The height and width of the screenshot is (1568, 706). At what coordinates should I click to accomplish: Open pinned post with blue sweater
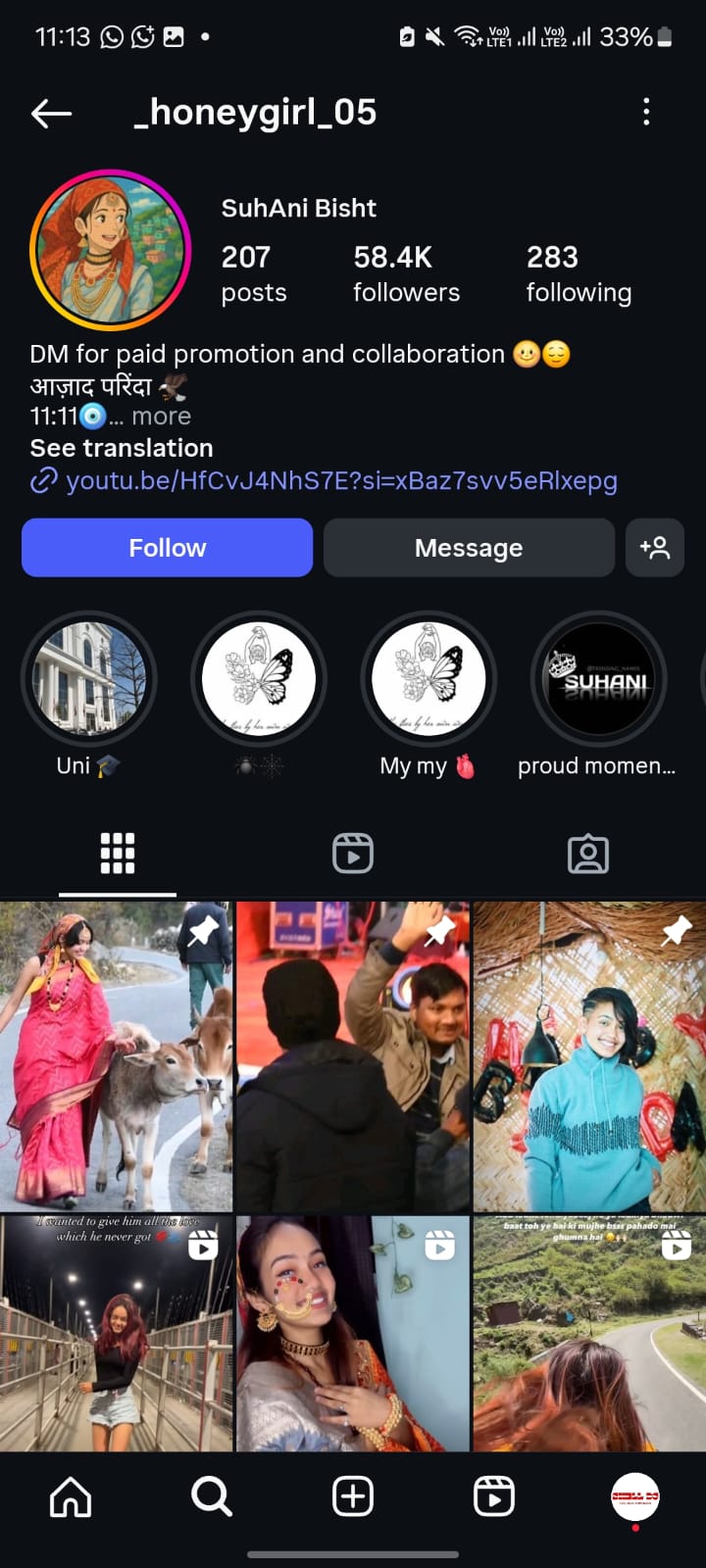tap(589, 1056)
